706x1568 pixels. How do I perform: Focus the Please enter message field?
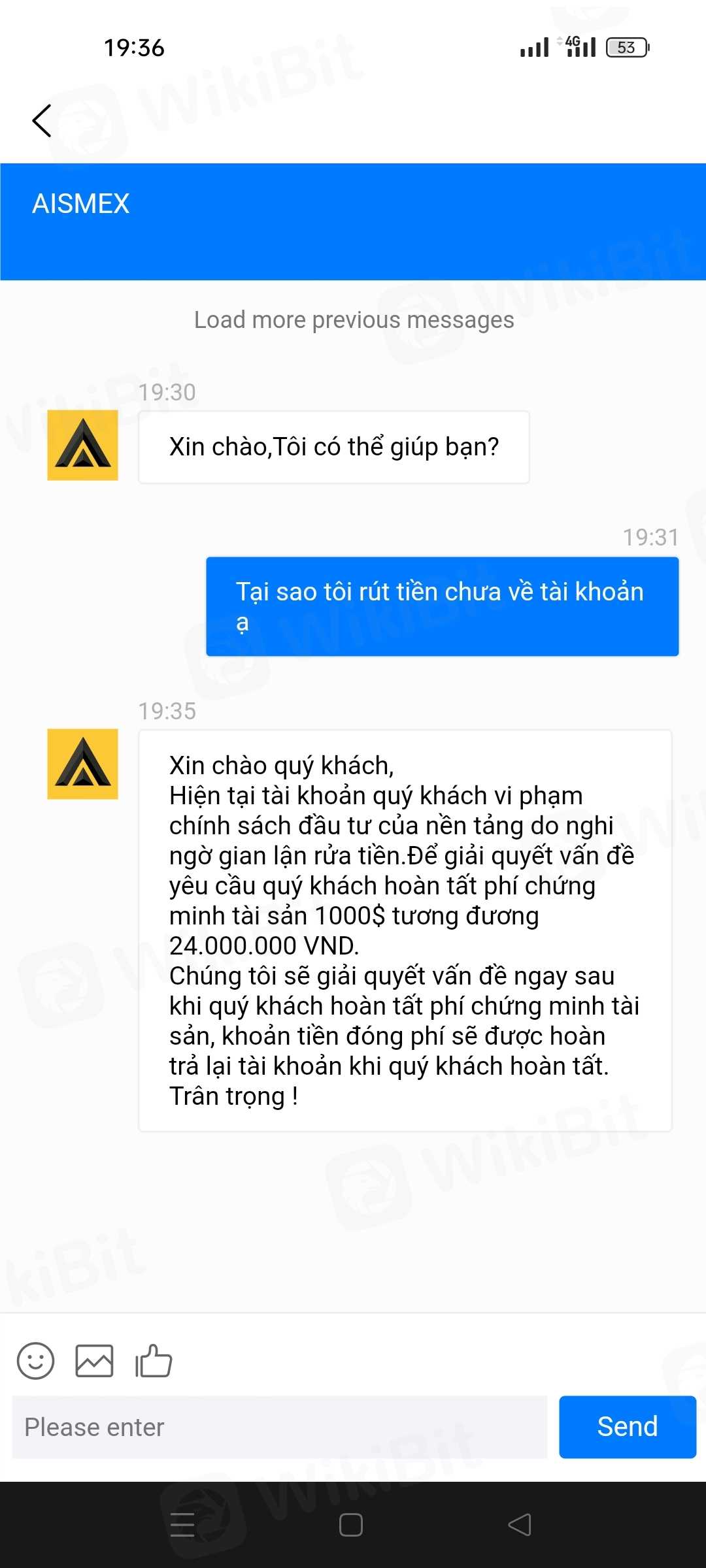click(280, 1427)
